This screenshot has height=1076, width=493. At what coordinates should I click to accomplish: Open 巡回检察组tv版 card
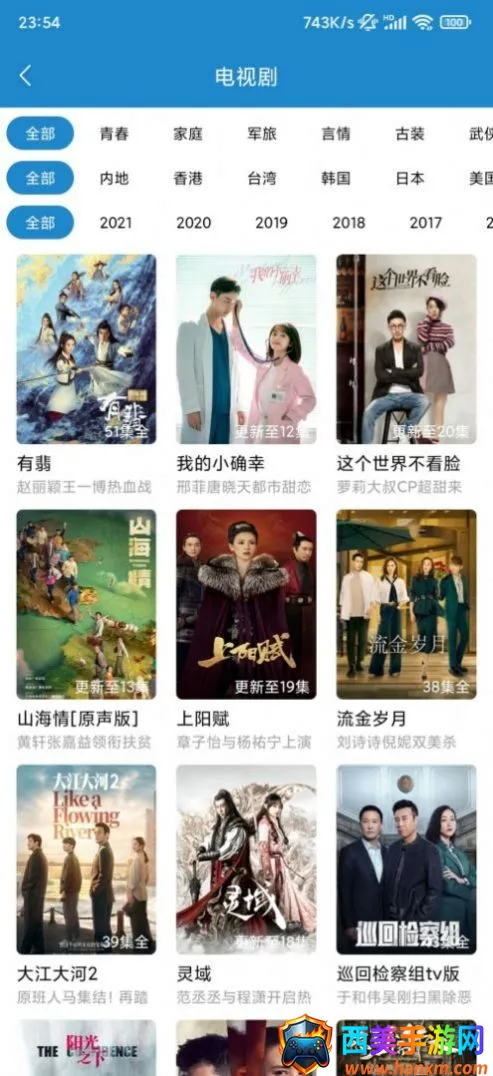click(406, 860)
